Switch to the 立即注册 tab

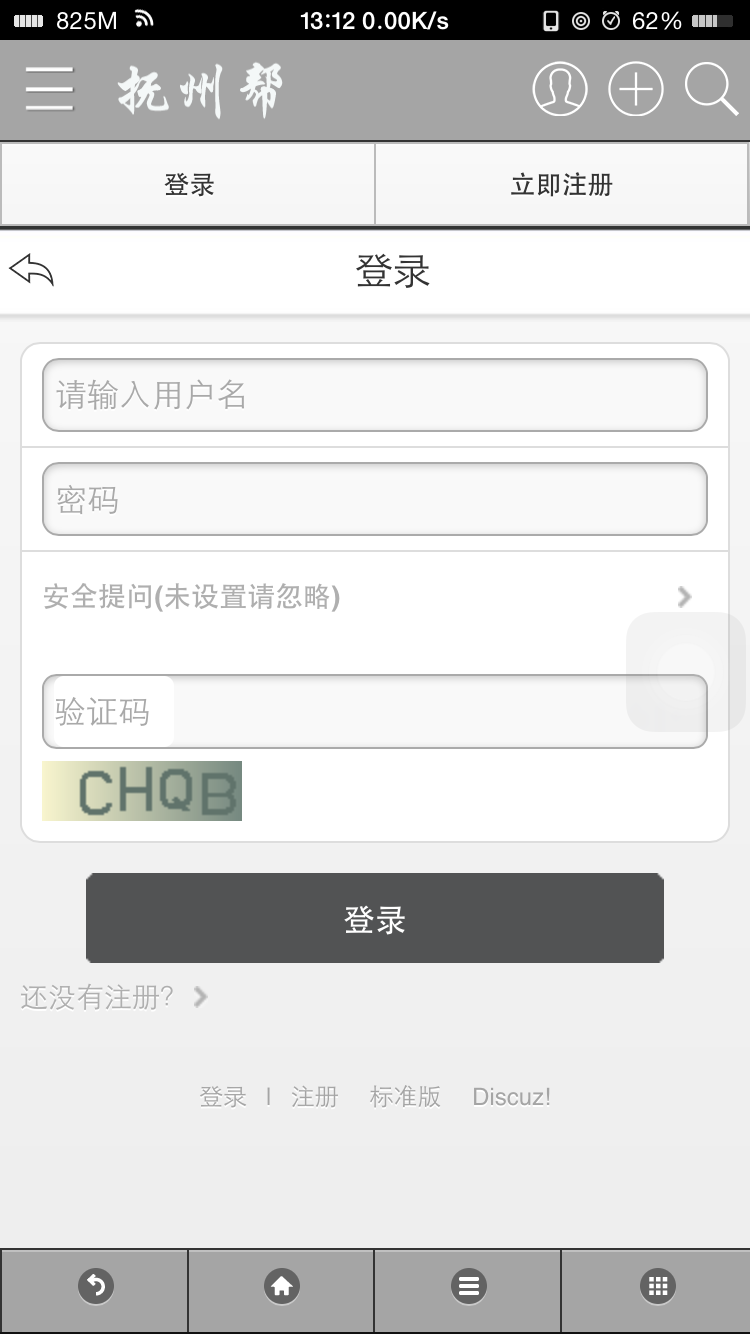pos(561,185)
